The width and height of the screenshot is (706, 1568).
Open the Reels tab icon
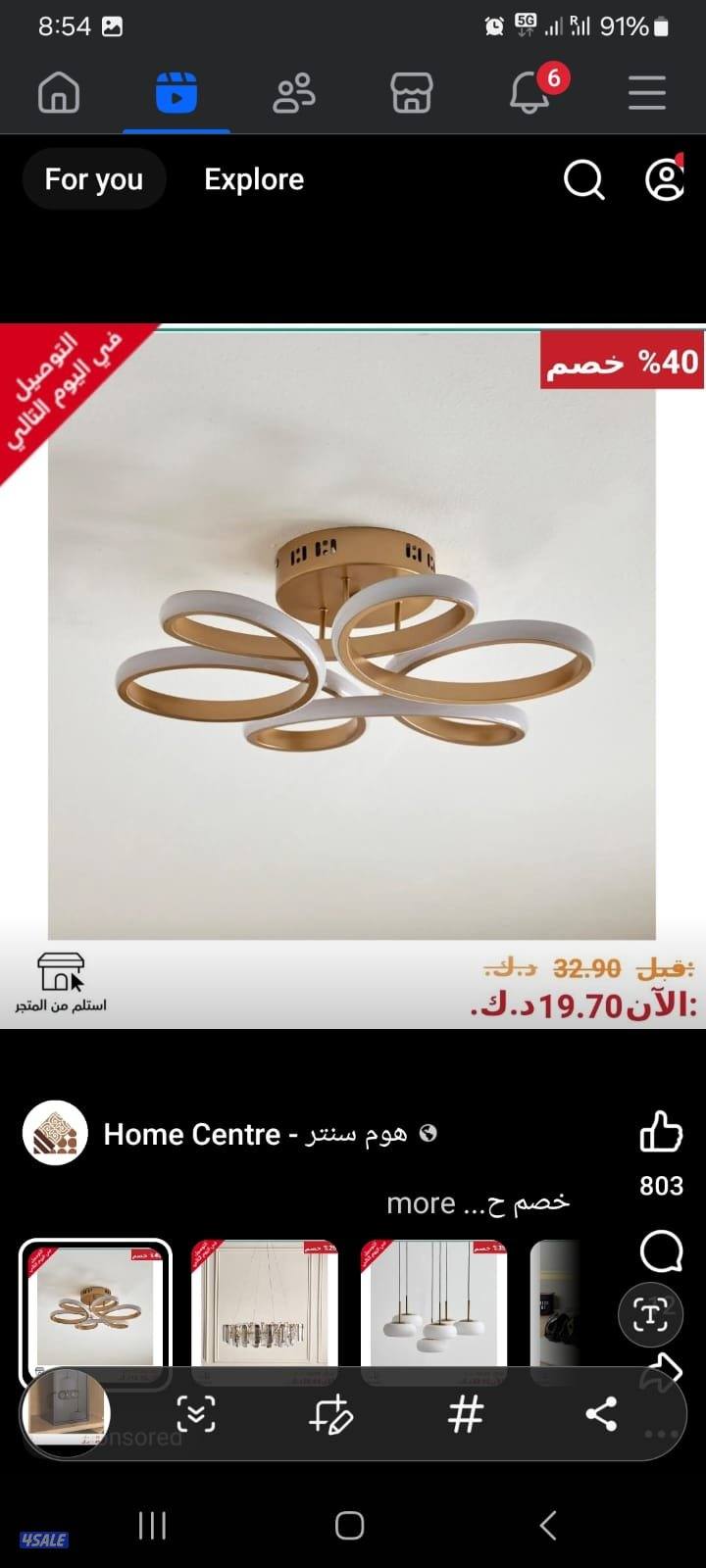click(176, 91)
